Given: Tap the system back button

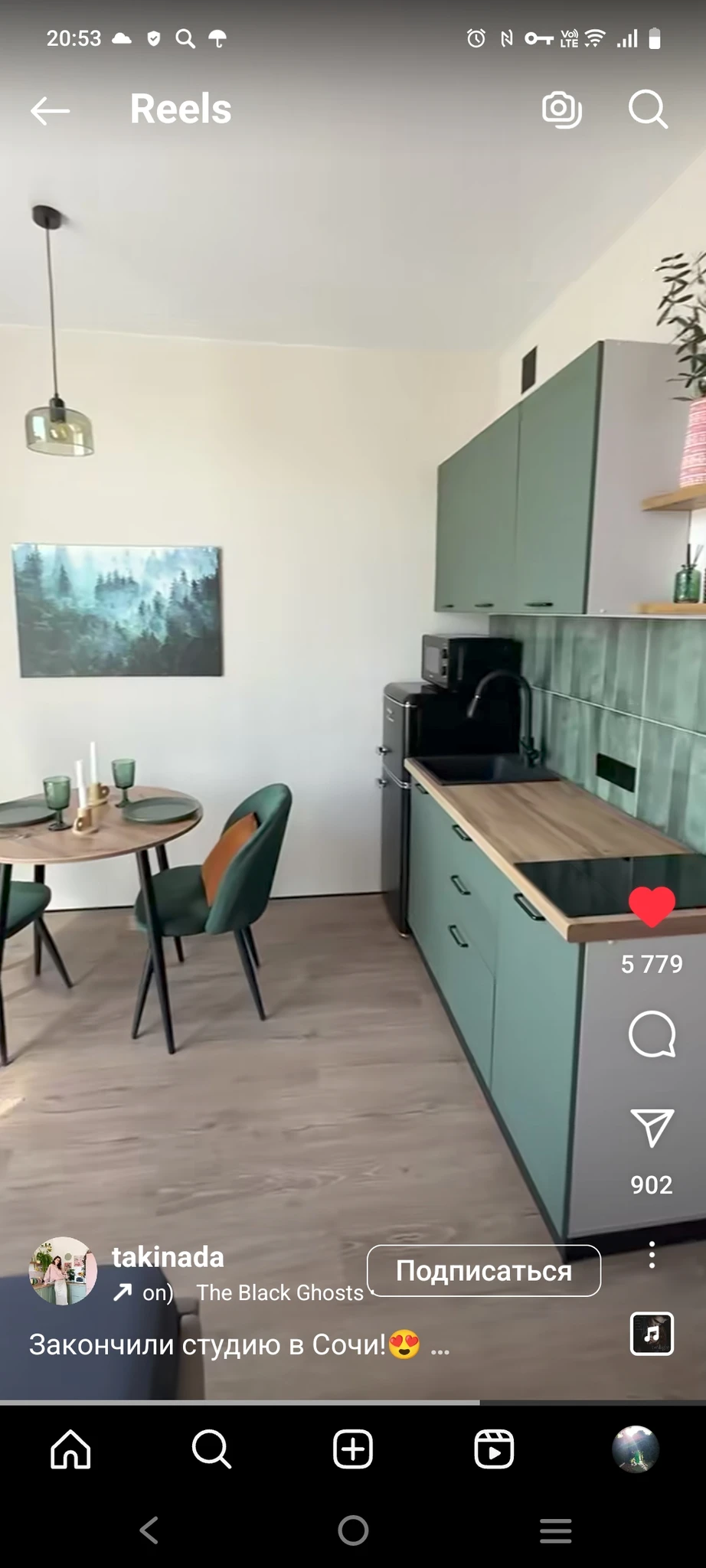Looking at the screenshot, I should point(149,1530).
